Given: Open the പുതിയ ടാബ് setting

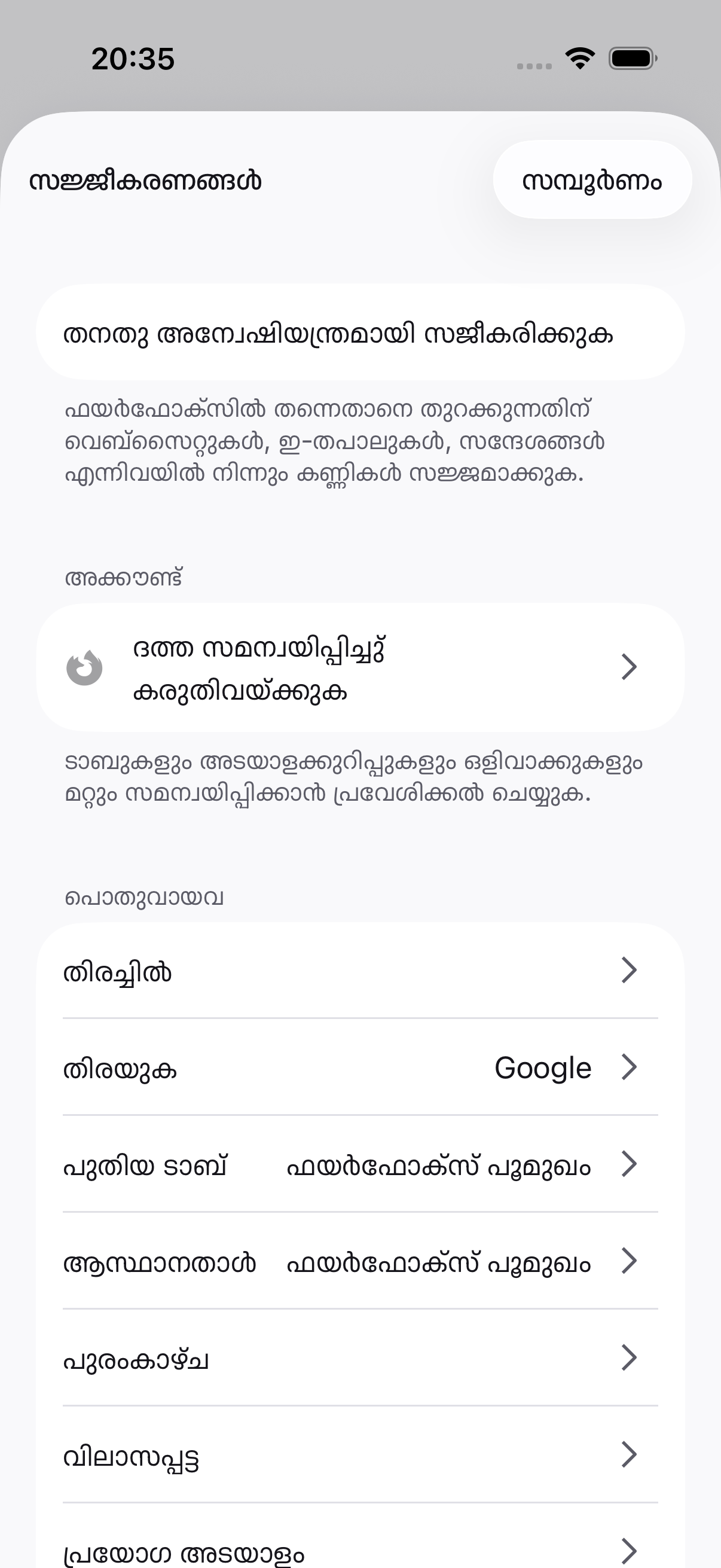Looking at the screenshot, I should coord(360,1164).
